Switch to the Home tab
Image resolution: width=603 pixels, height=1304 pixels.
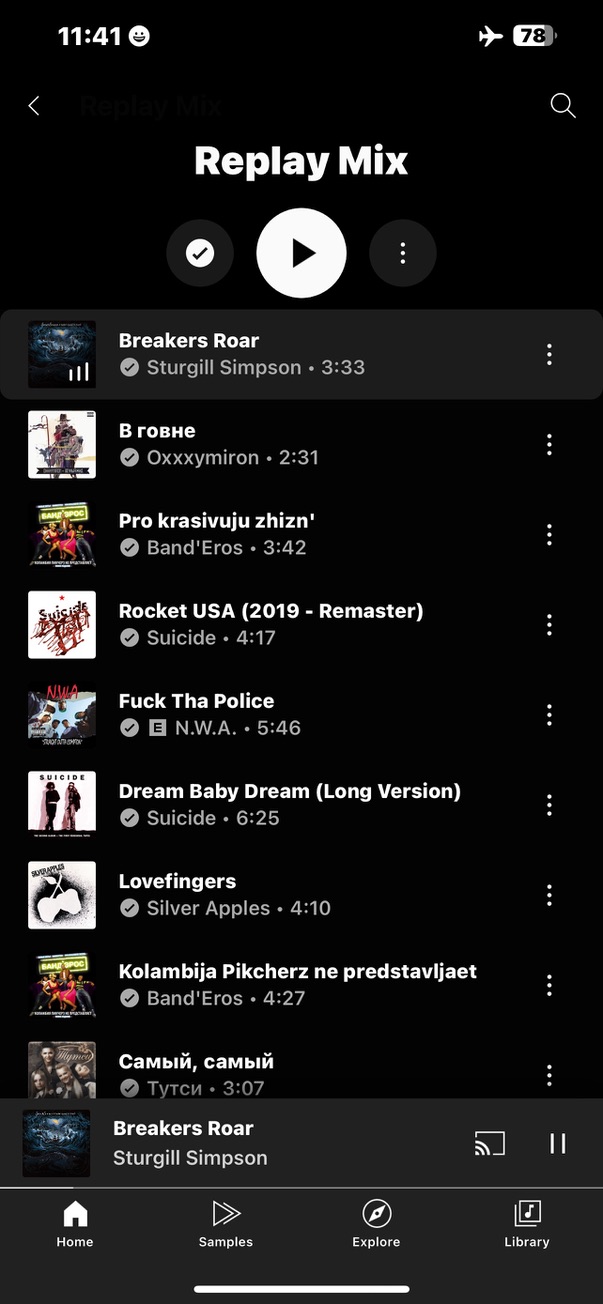pos(75,1224)
